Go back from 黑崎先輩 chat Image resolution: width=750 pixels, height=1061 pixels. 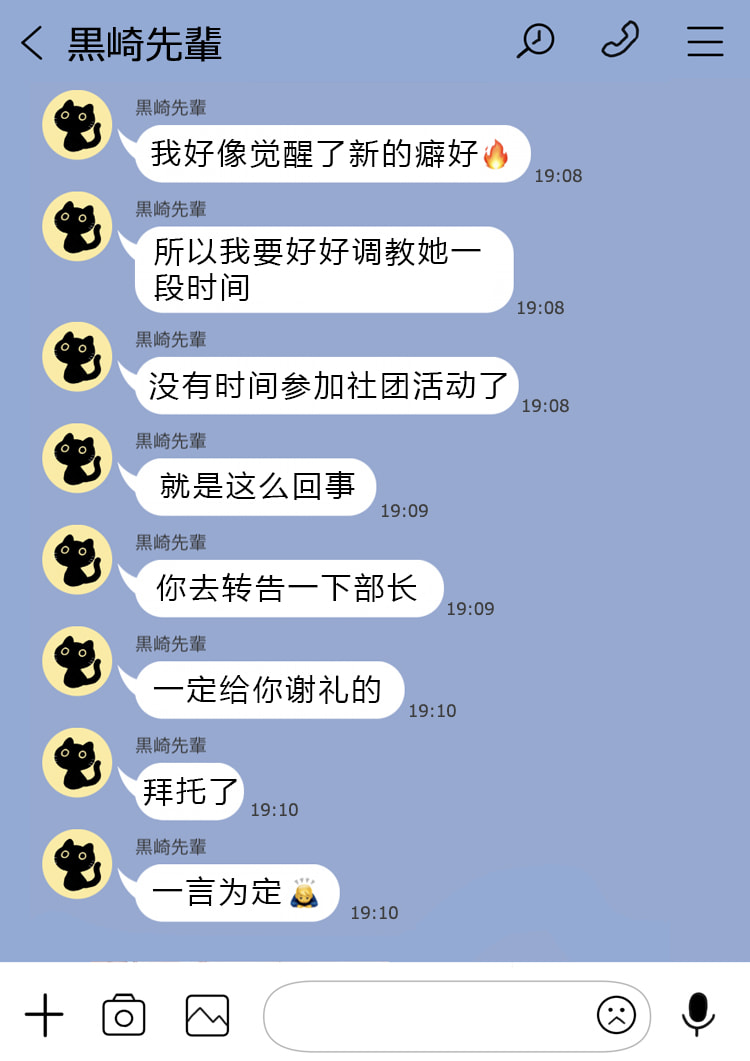tap(32, 43)
